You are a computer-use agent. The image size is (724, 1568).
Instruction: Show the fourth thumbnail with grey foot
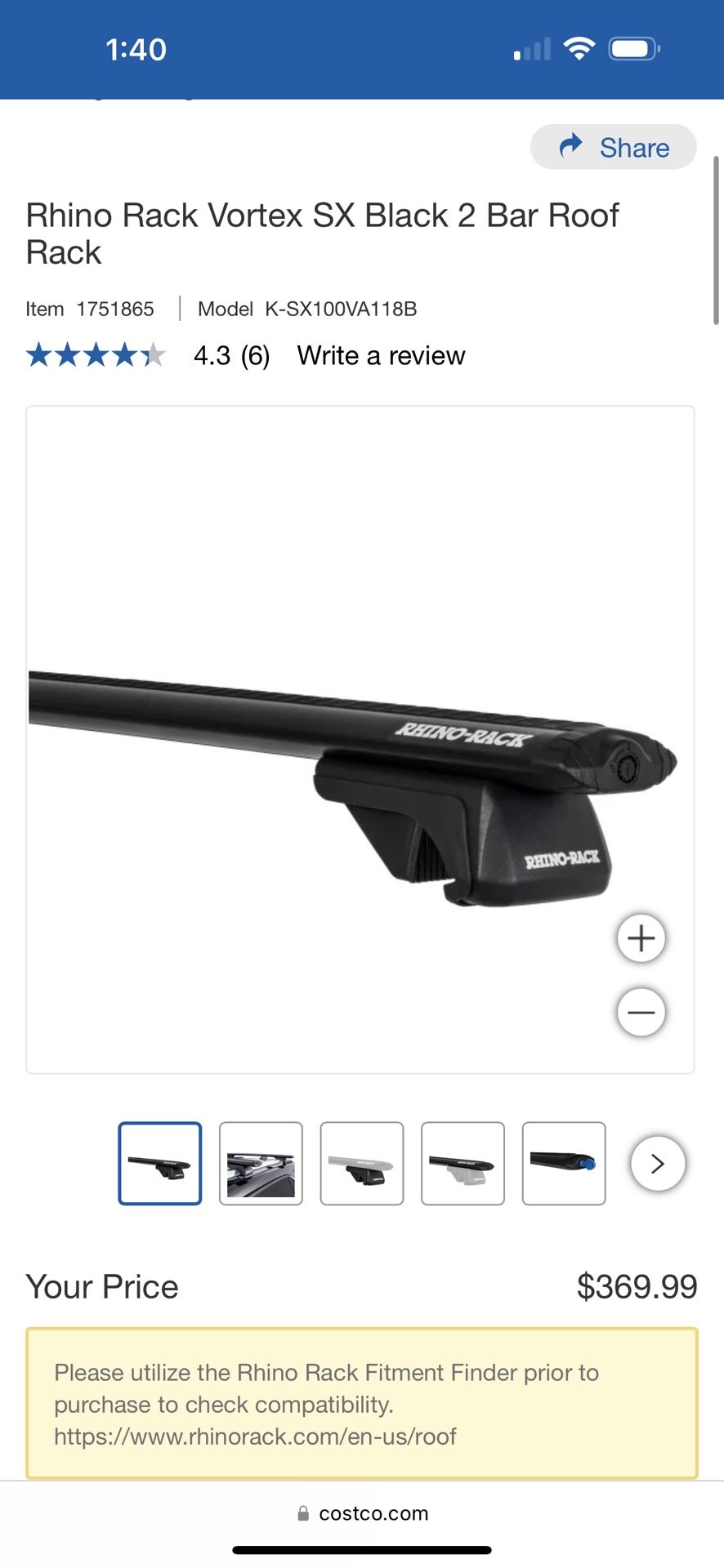[x=463, y=1164]
